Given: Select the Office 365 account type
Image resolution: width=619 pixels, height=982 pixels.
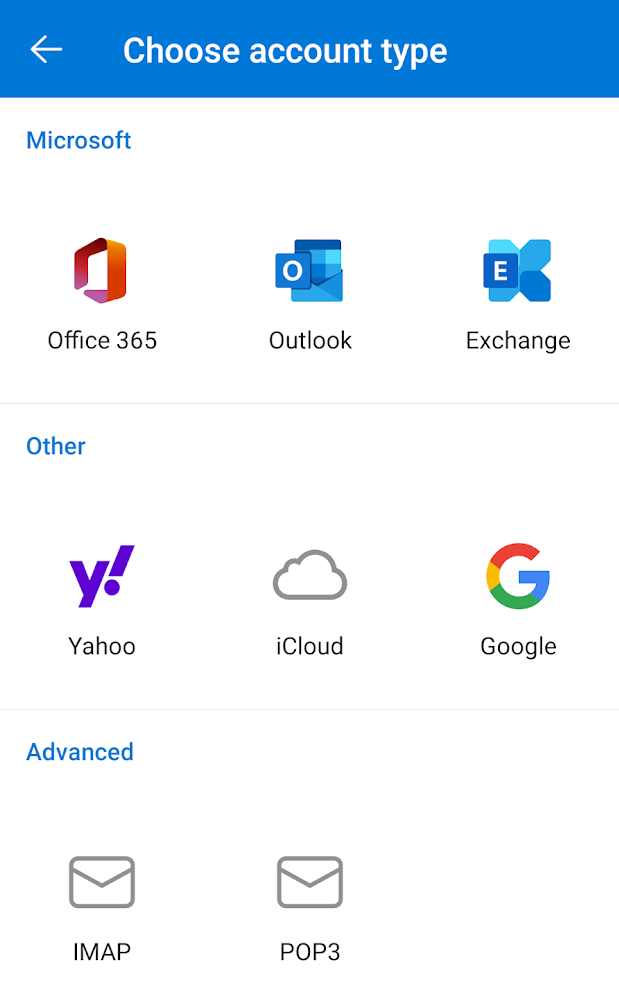Looking at the screenshot, I should [102, 294].
